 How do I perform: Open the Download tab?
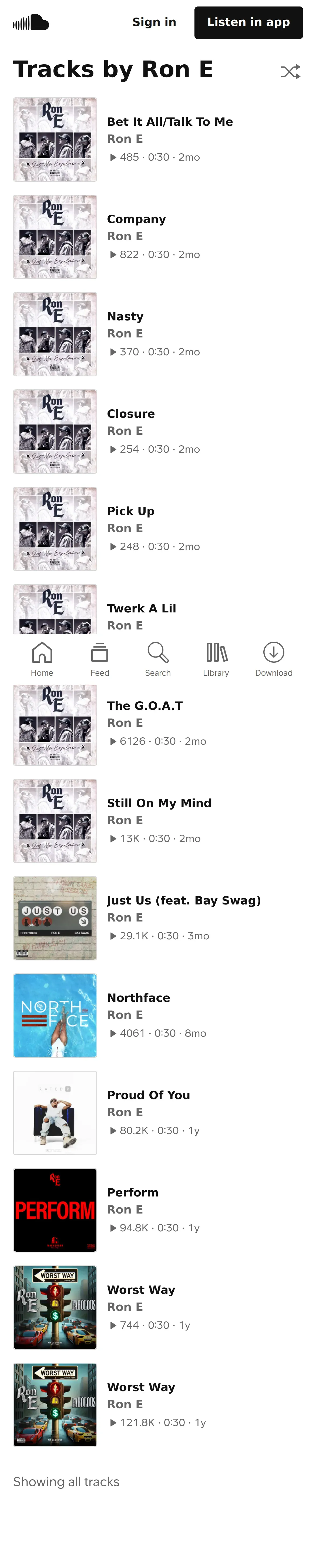(273, 659)
